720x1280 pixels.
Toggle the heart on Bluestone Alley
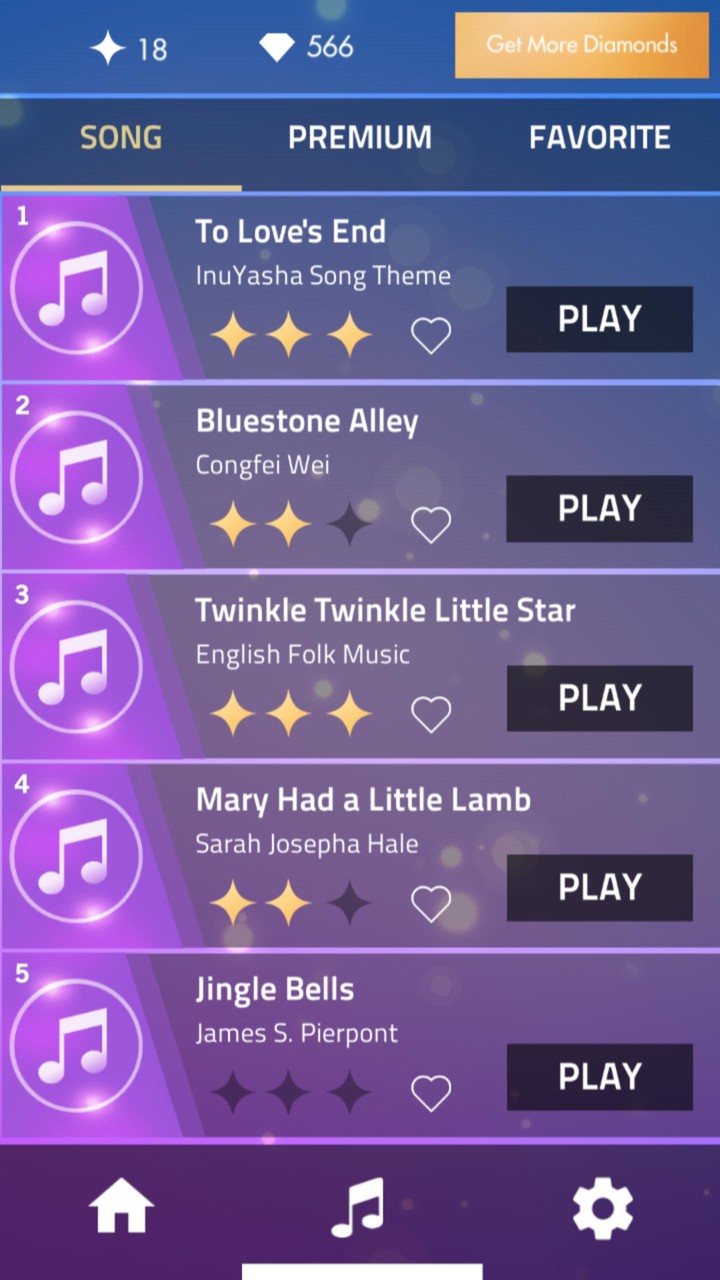(x=431, y=525)
